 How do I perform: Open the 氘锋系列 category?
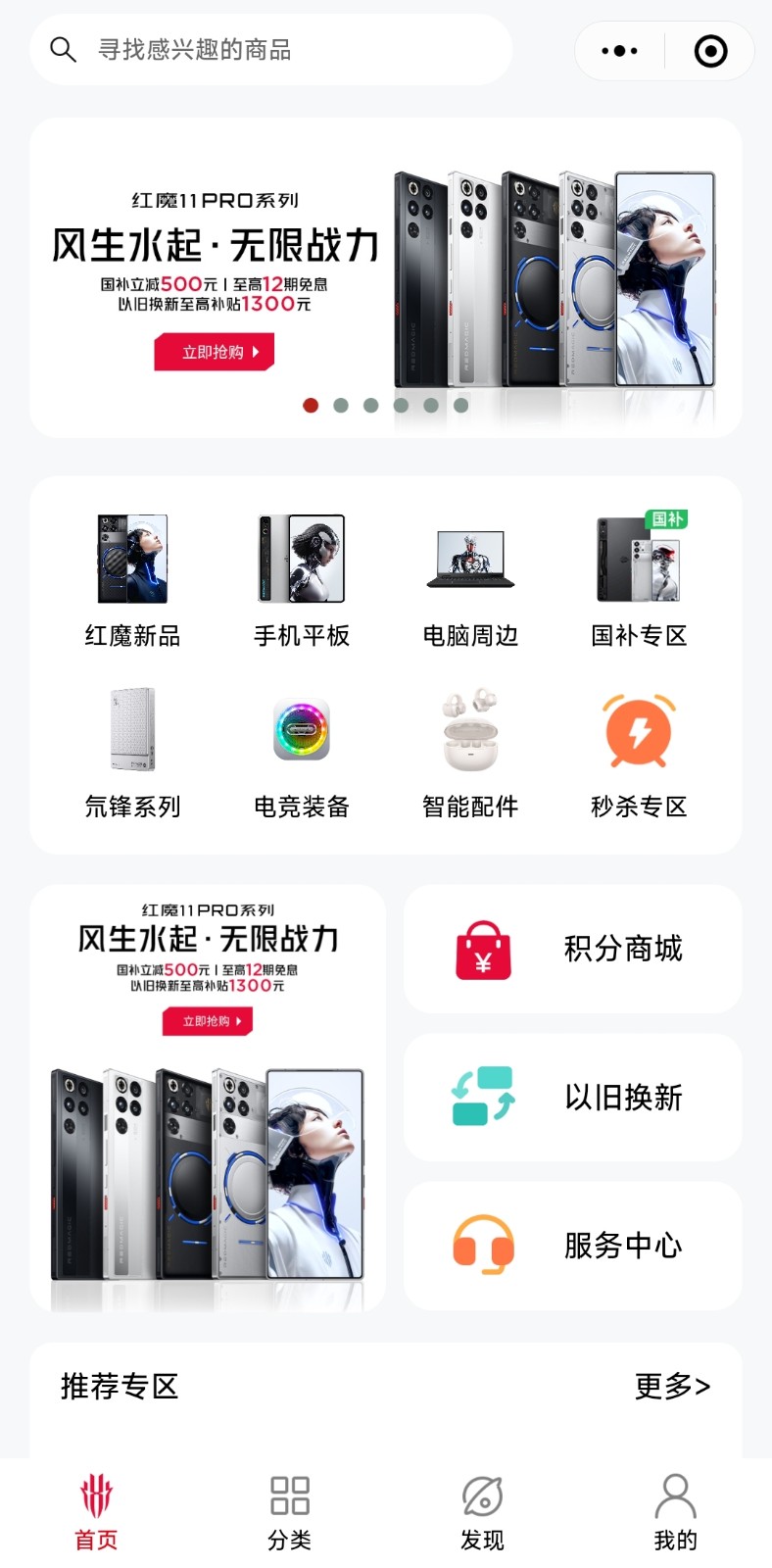[132, 752]
